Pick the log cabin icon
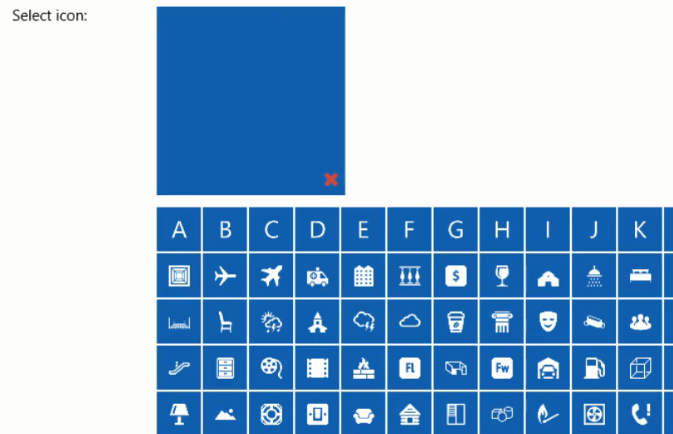This screenshot has width=673, height=434. pyautogui.click(x=409, y=413)
